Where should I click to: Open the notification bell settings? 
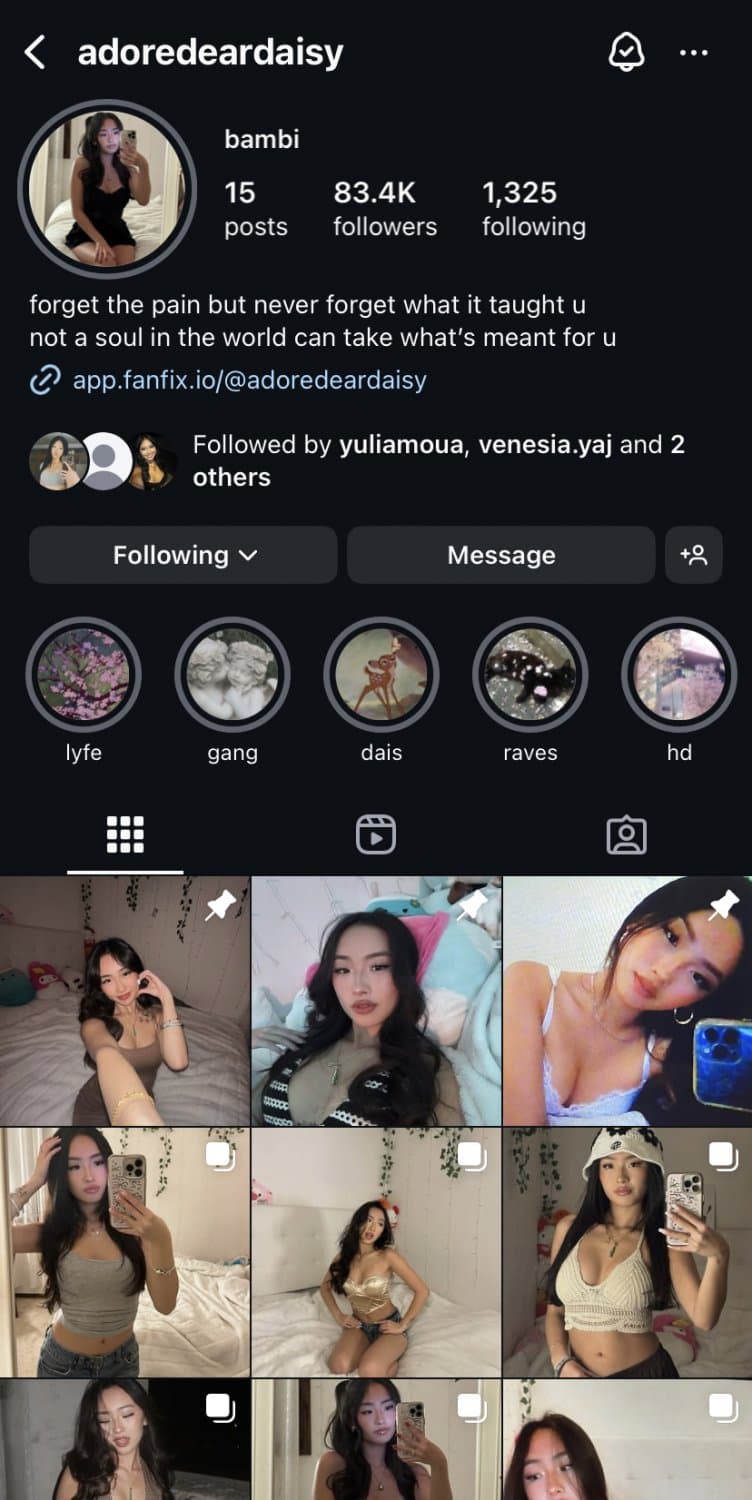[x=626, y=52]
